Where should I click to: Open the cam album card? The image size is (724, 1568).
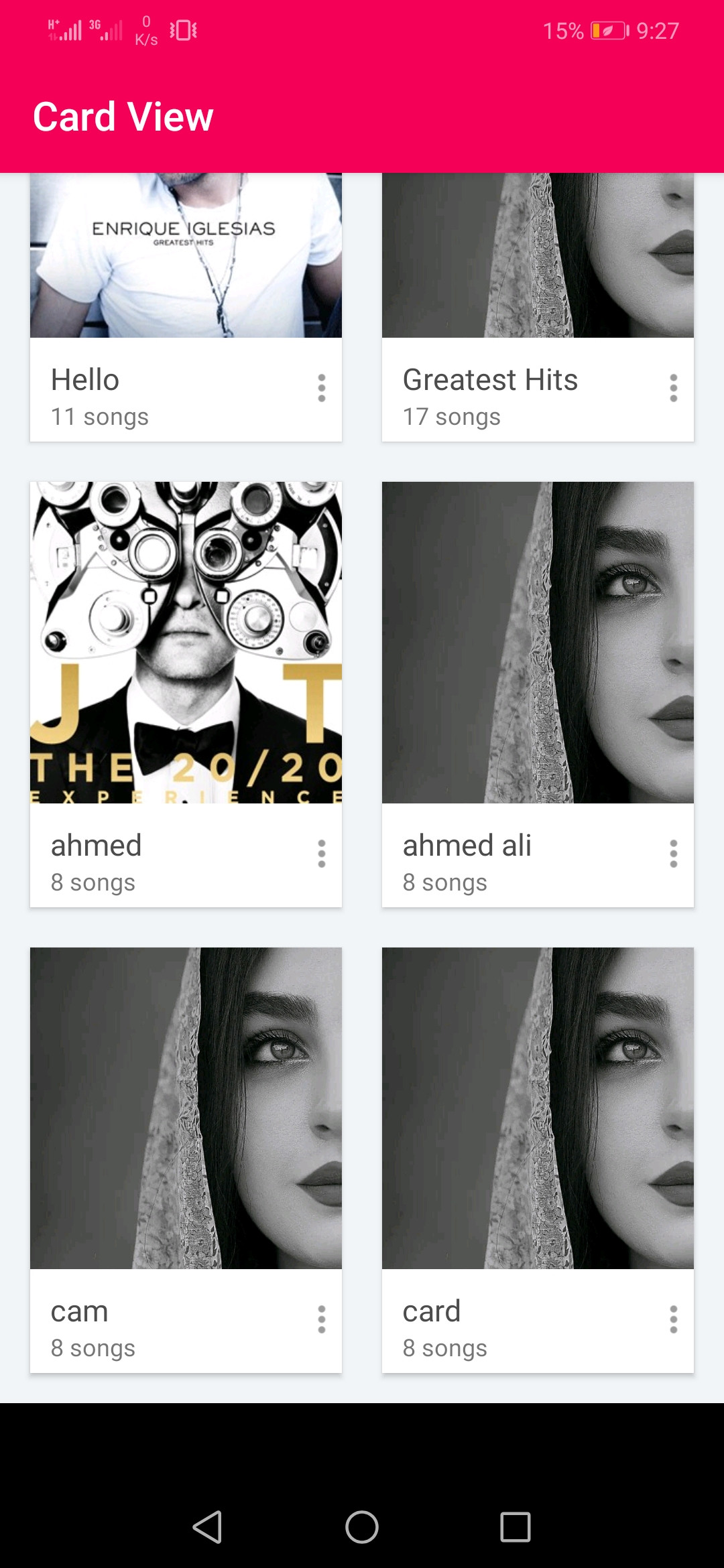coord(186,1108)
